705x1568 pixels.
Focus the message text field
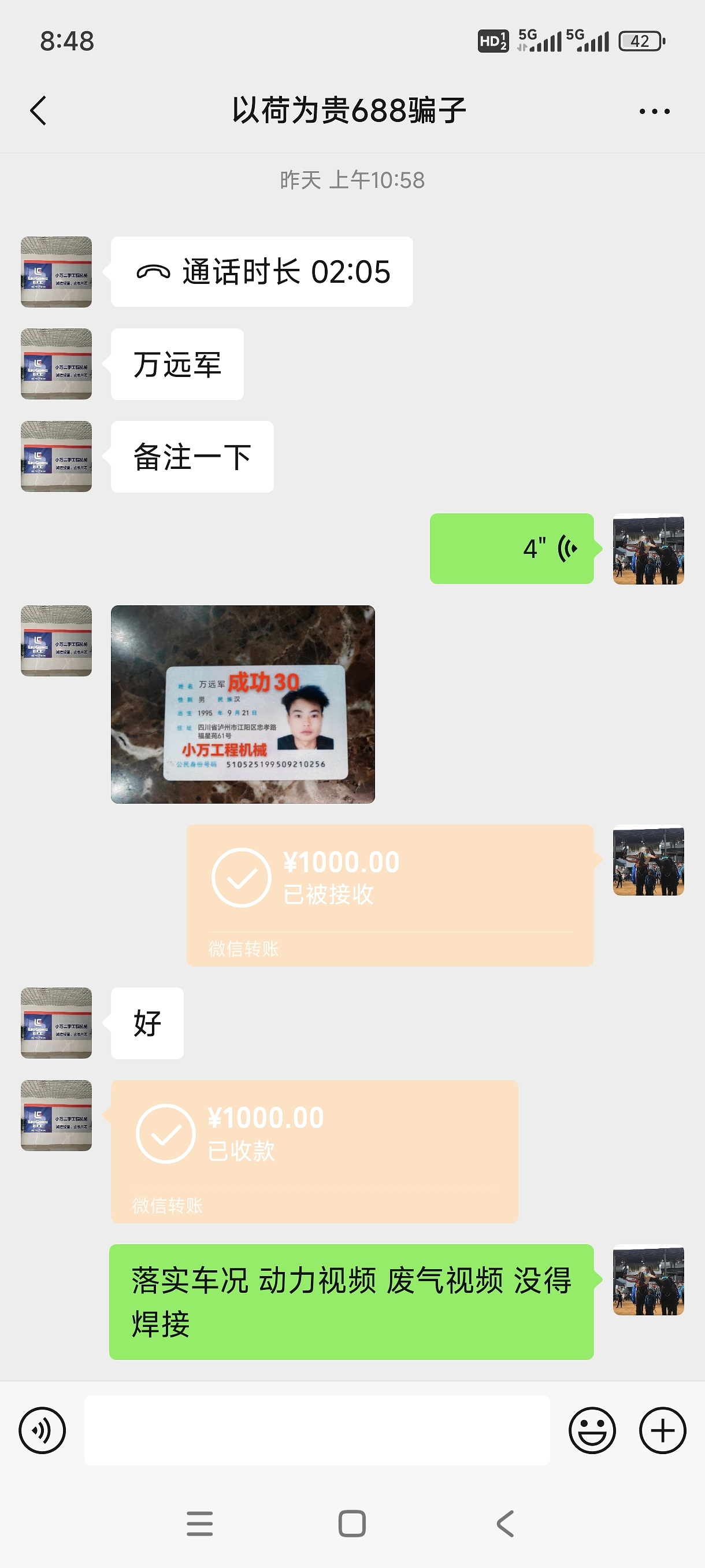pos(316,1430)
